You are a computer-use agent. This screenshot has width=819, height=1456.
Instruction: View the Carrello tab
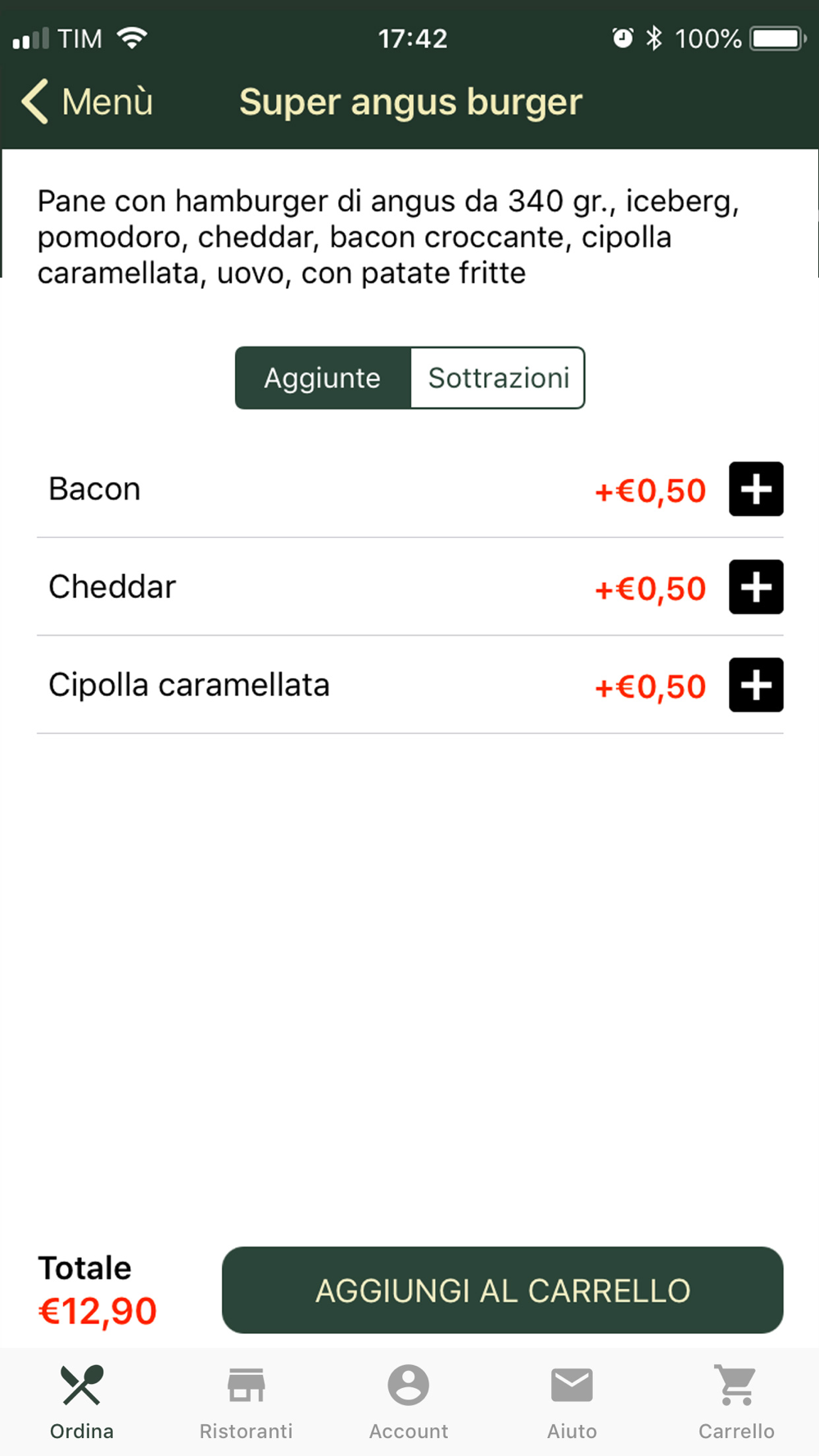pyautogui.click(x=735, y=1402)
